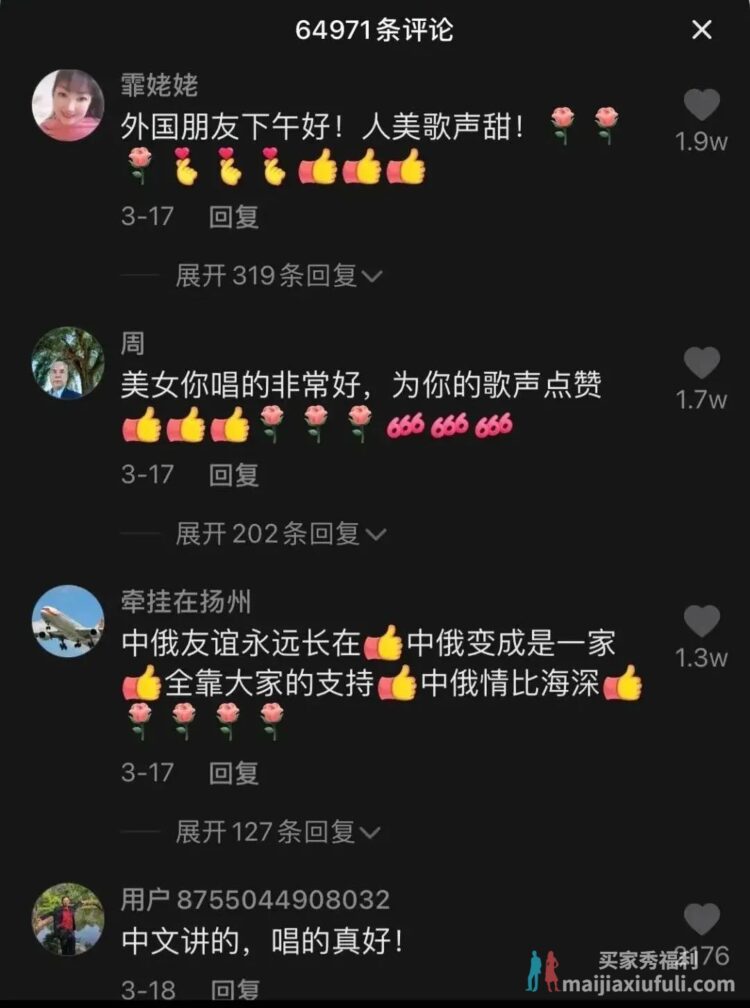The width and height of the screenshot is (750, 1008).
Task: Reply to 霏姥姥's comment
Action: pos(234,216)
